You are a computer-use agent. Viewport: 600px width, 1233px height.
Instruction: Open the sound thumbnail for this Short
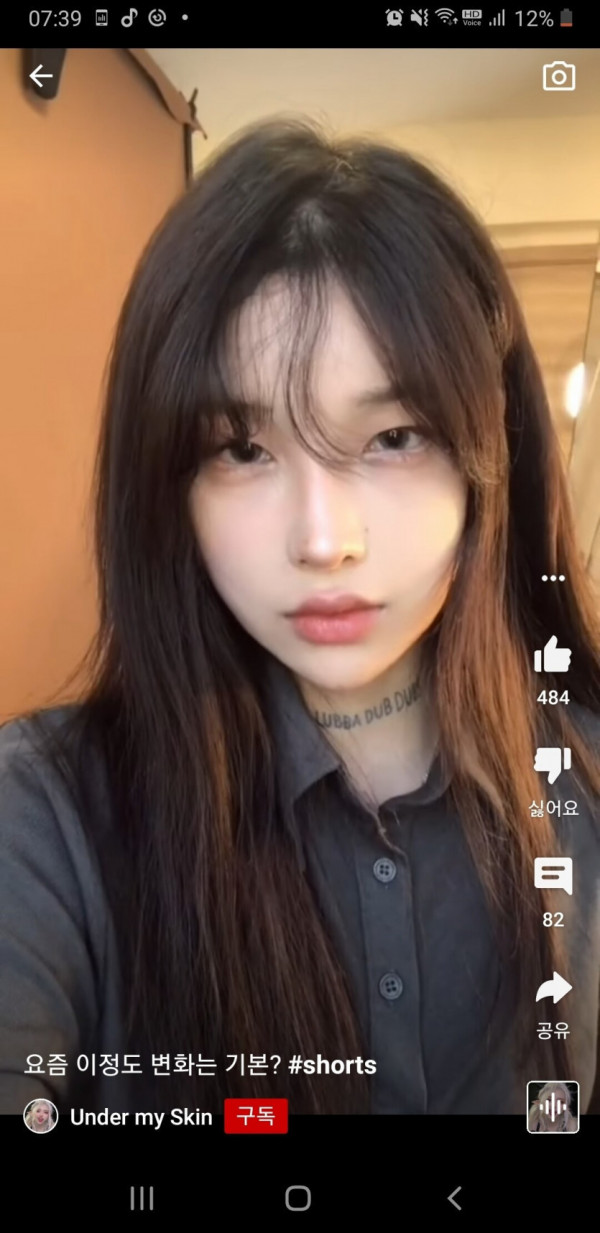click(553, 1107)
